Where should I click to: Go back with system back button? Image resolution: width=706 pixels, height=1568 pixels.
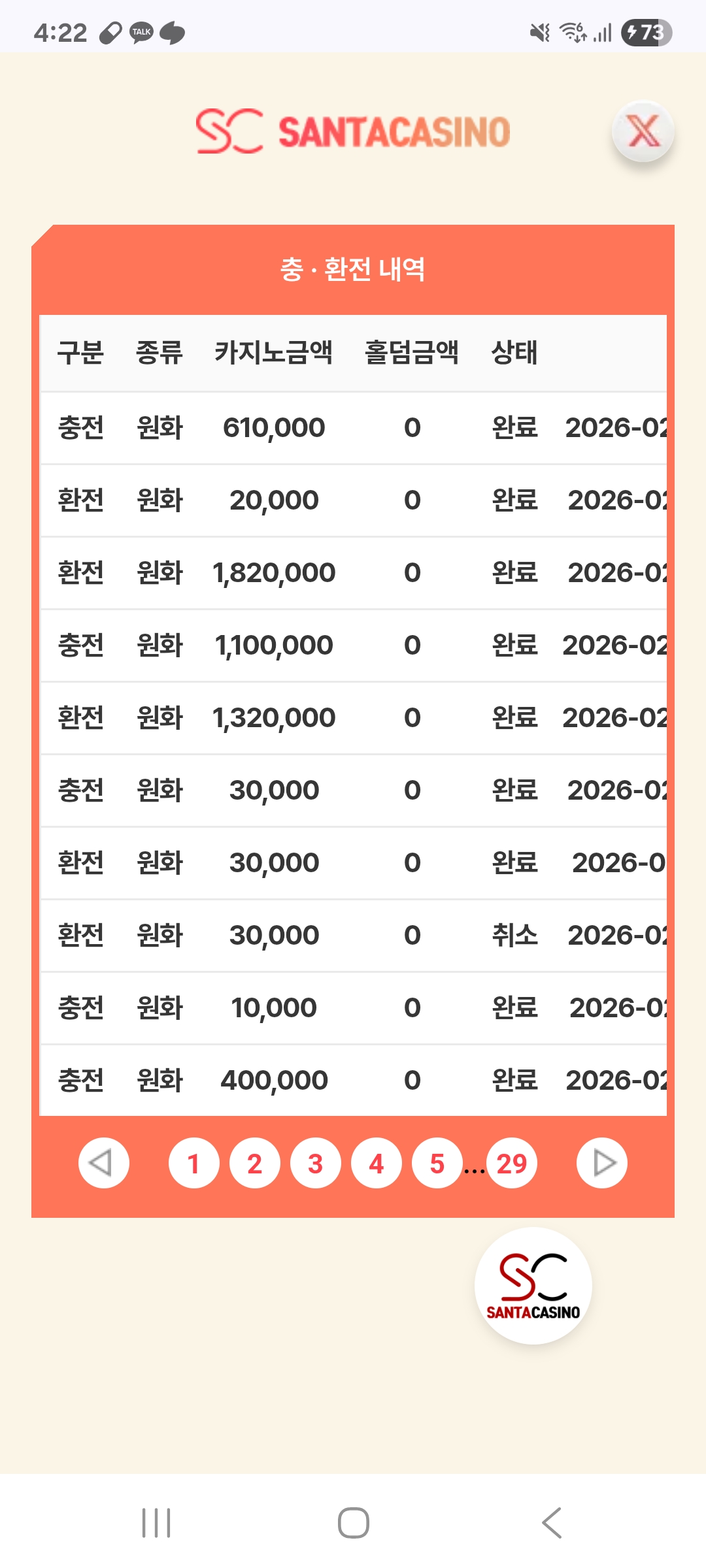551,1523
